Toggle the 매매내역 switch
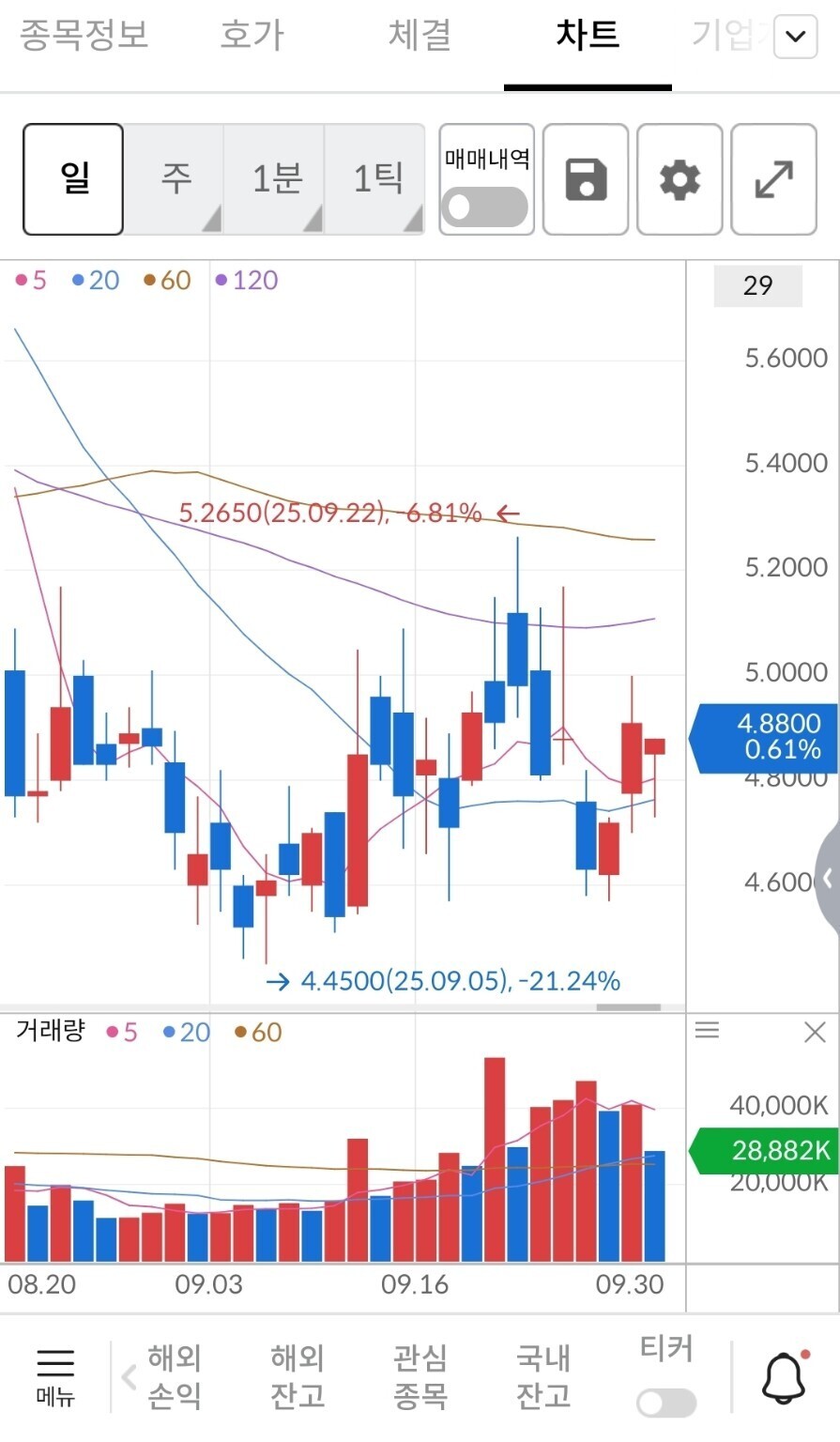Image resolution: width=840 pixels, height=1442 pixels. click(x=485, y=207)
